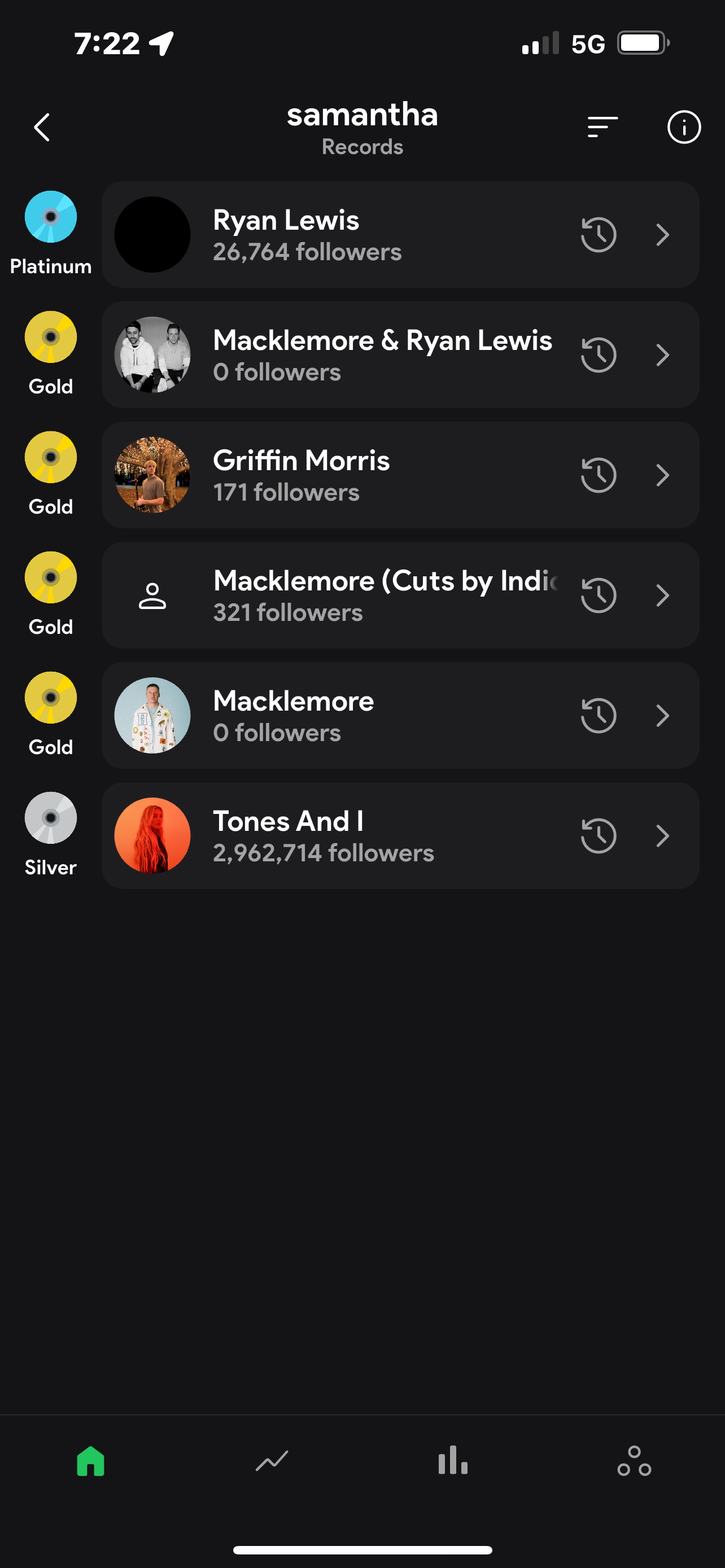This screenshot has height=1568, width=725.
Task: Switch to the trends line-chart tab
Action: point(272,1461)
